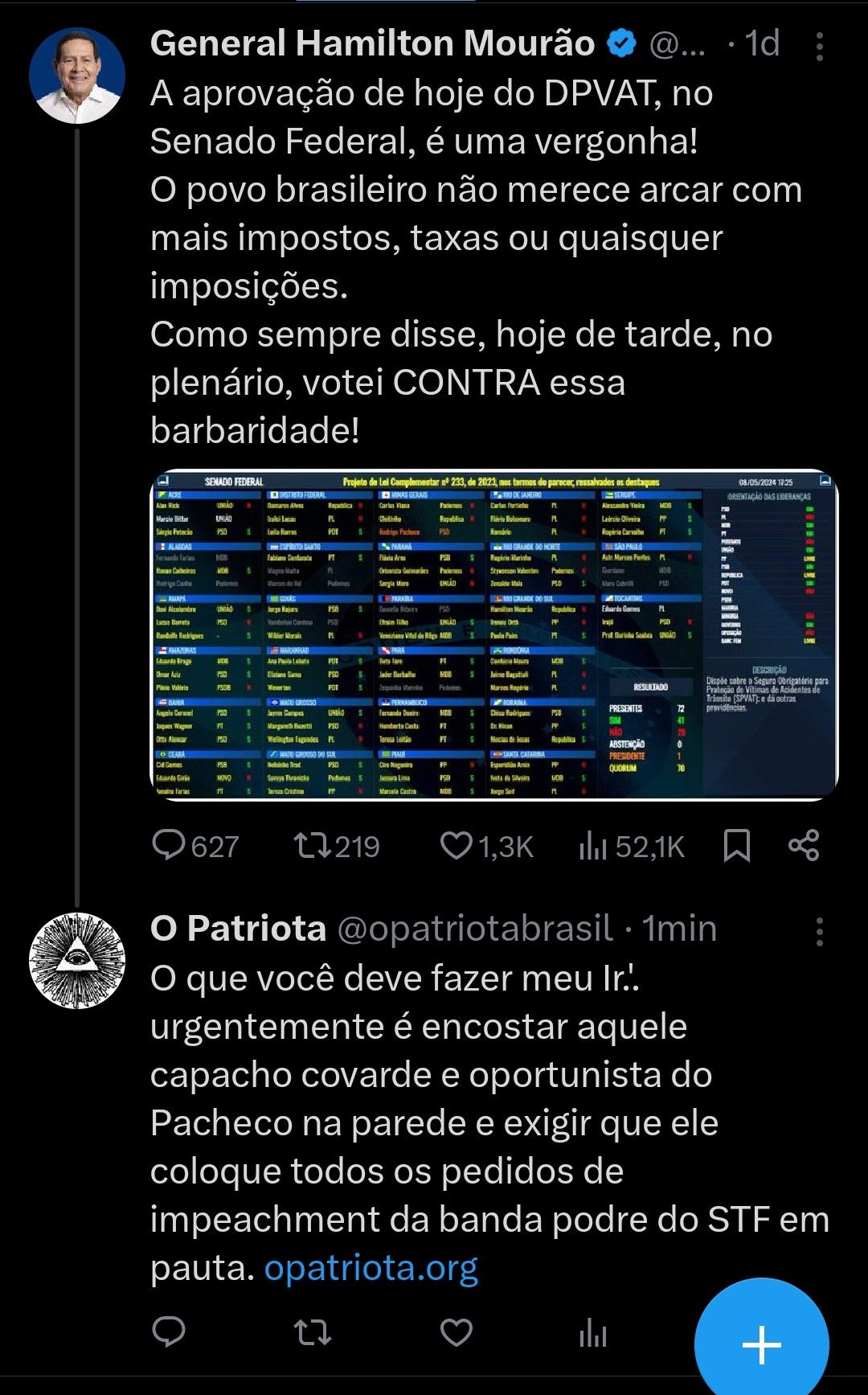
Task: Open overflow menu on Hamilton Mourão's tweet
Action: (819, 47)
